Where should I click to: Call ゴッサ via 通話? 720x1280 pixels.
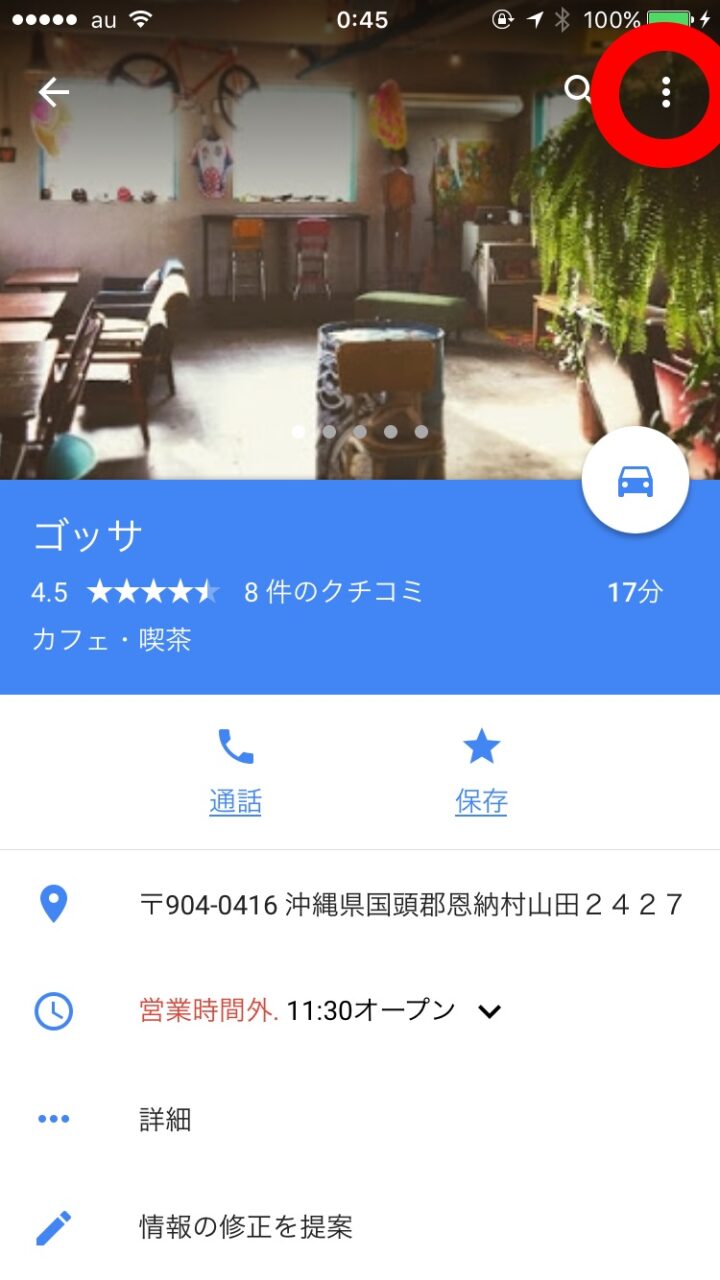(x=235, y=771)
